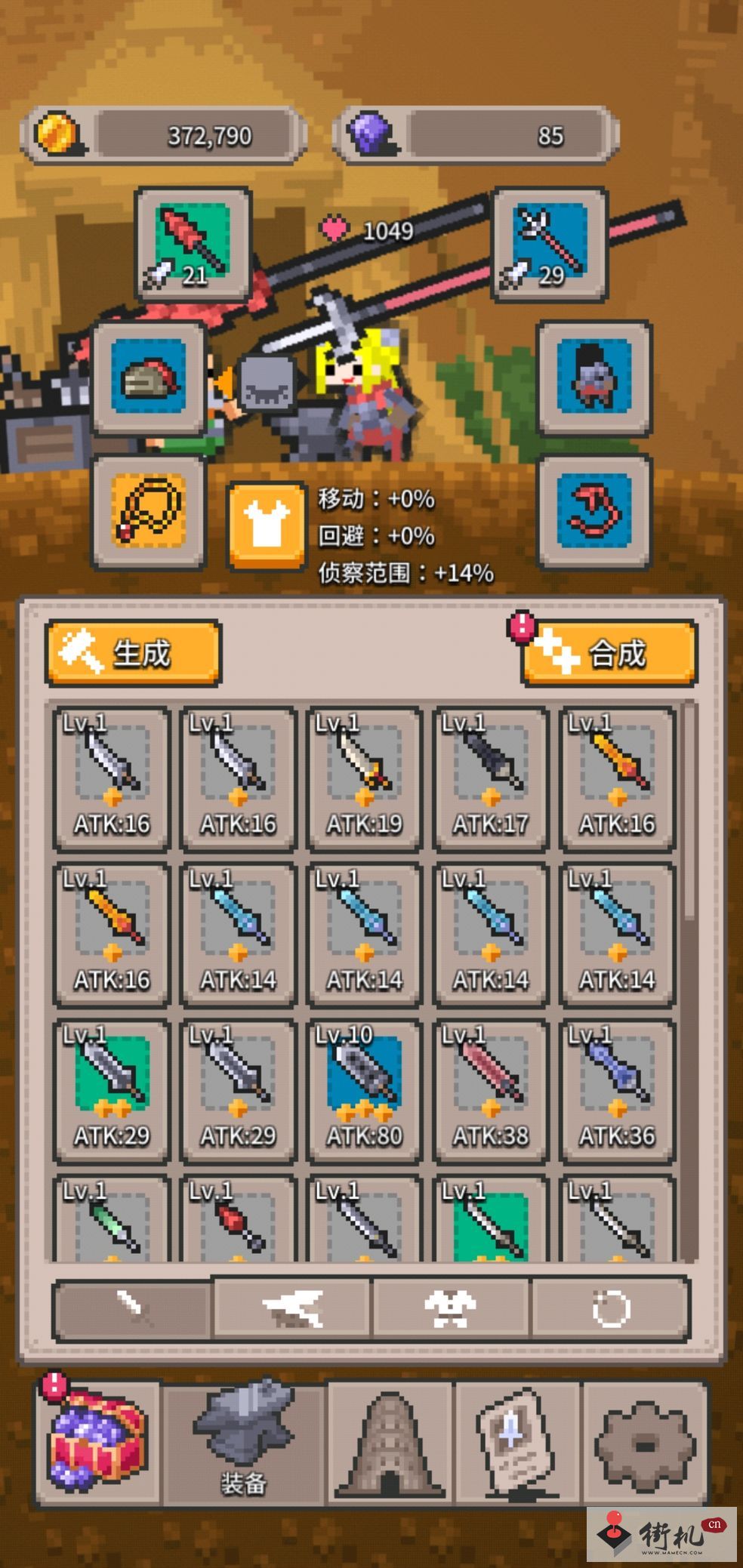Switch to the armor category tab
743x1568 pixels.
coord(451,1308)
